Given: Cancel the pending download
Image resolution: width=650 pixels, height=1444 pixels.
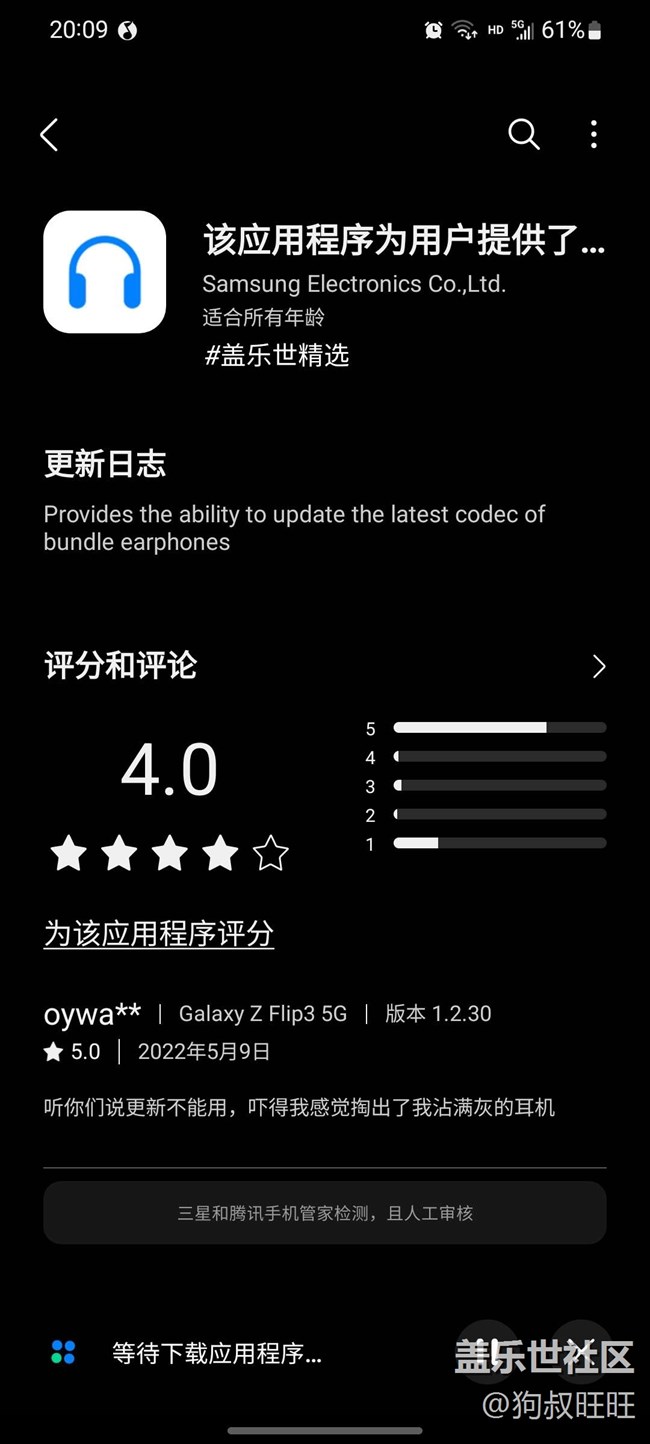Looking at the screenshot, I should click(x=583, y=1352).
